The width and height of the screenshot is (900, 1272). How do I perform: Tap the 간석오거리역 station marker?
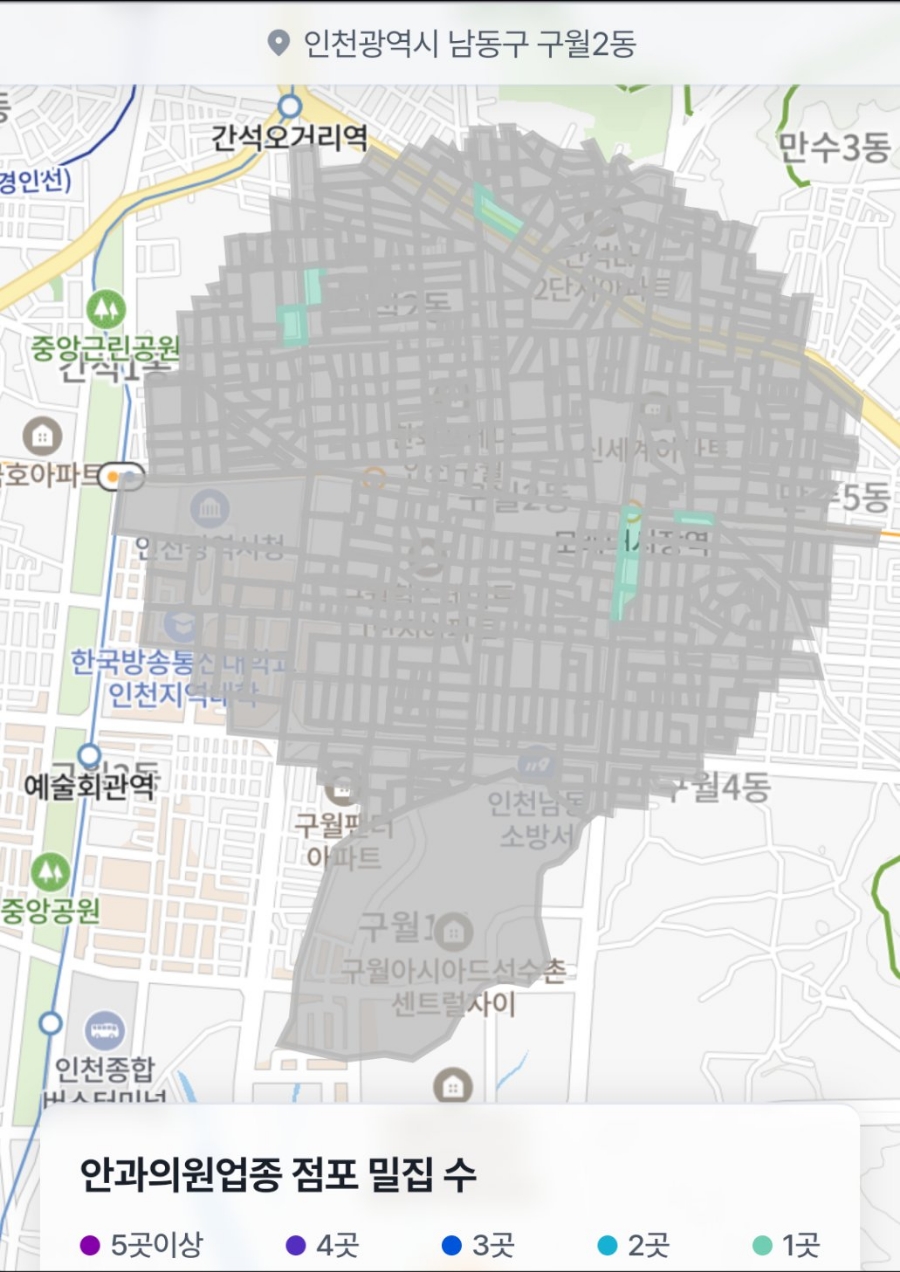(x=290, y=106)
